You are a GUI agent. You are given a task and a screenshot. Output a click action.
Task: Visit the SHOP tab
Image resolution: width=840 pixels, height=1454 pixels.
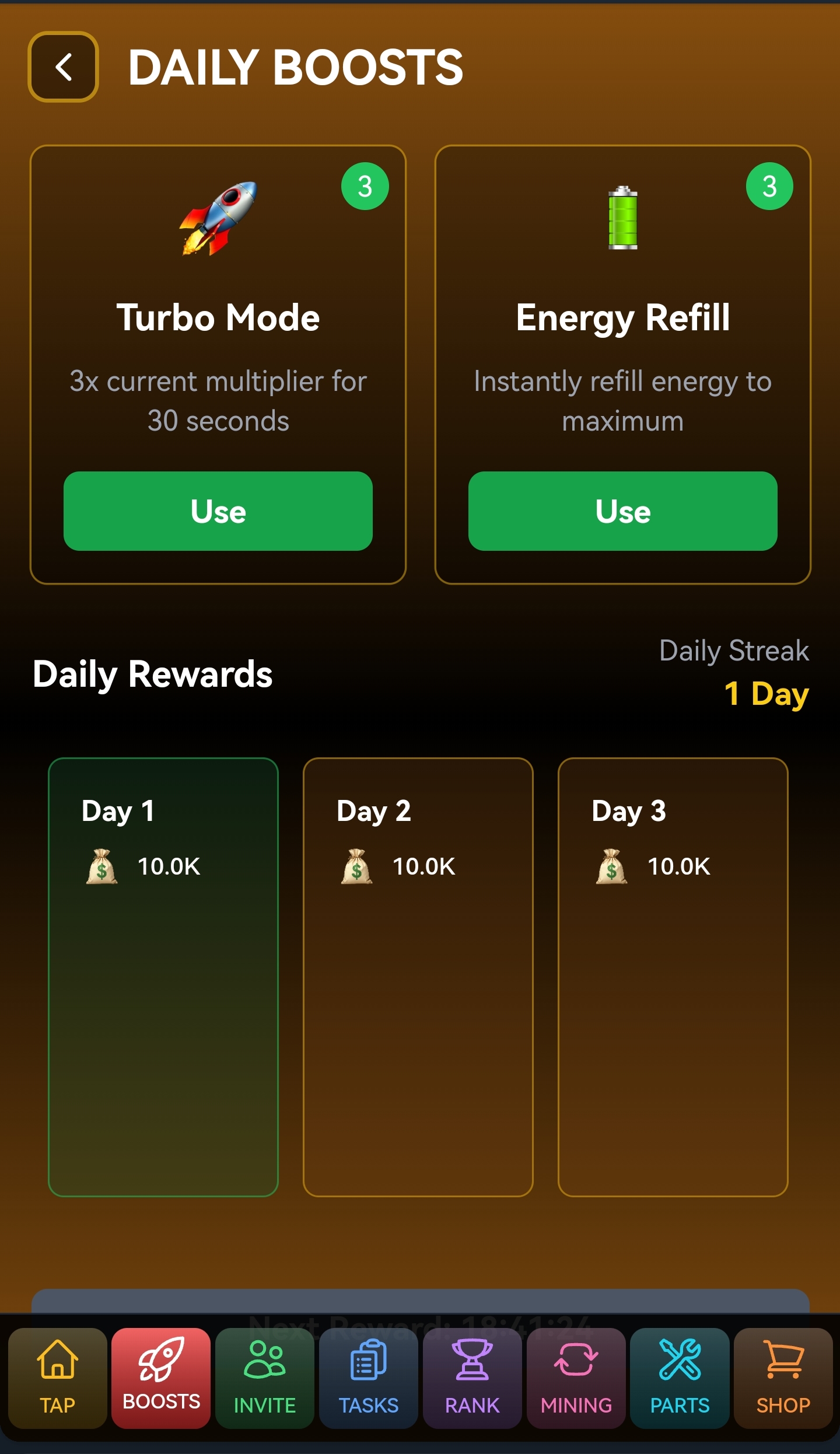click(783, 1377)
